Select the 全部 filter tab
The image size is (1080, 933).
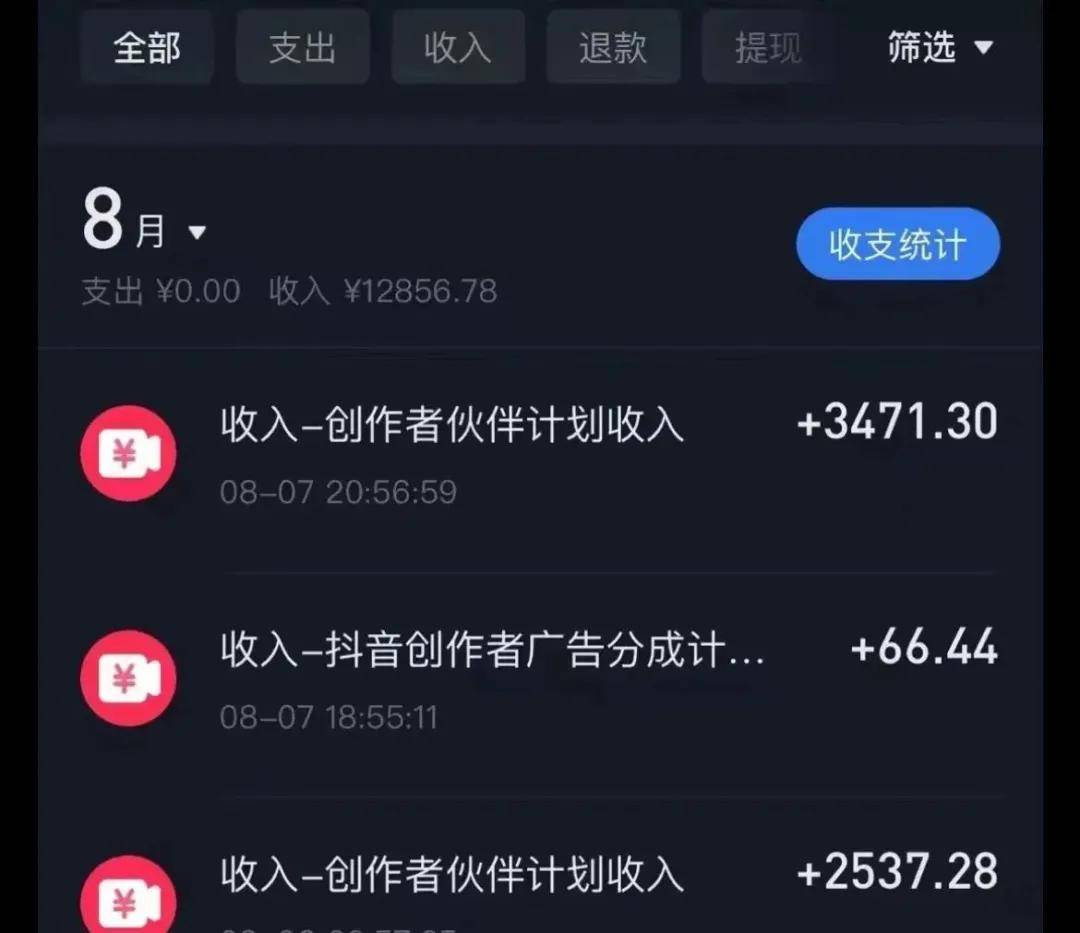147,48
